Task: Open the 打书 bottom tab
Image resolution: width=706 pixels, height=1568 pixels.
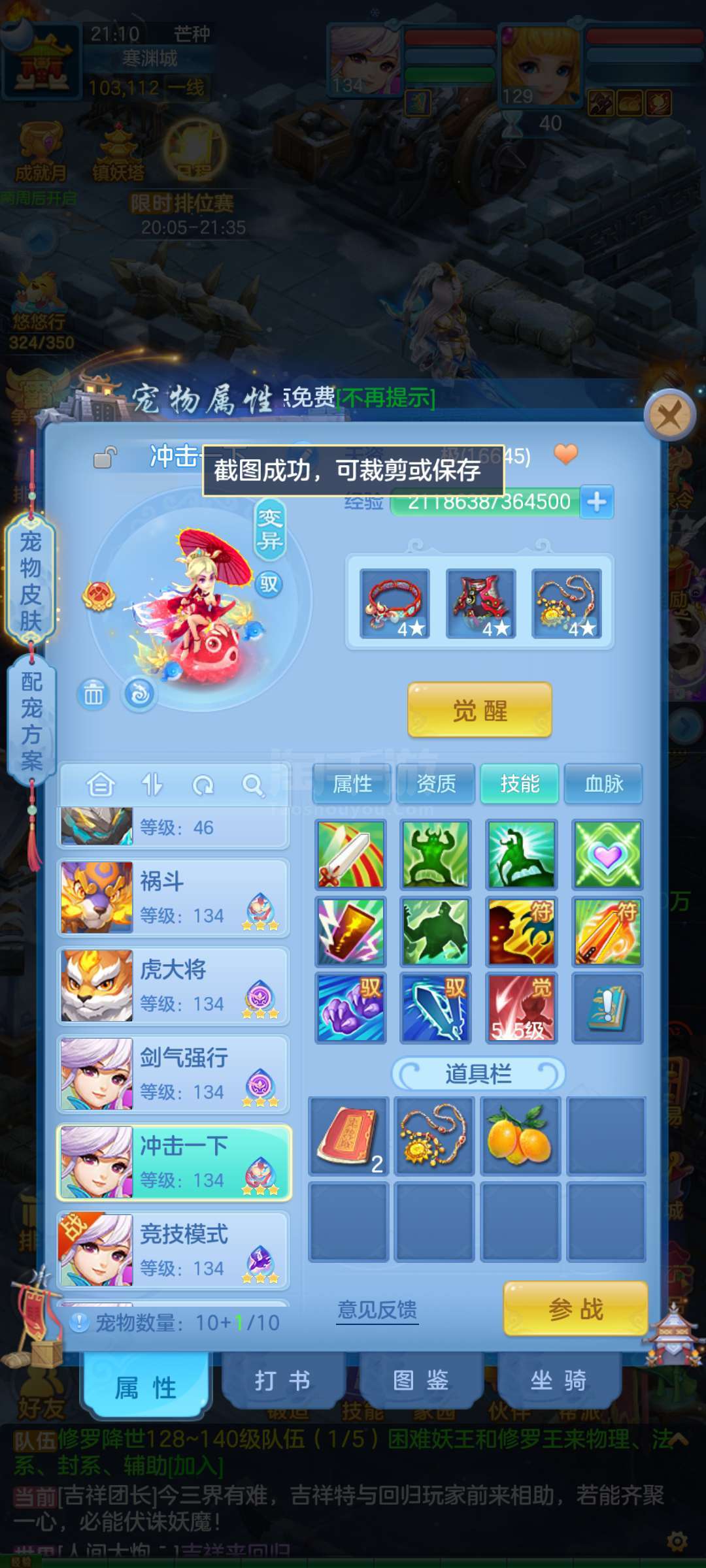Action: coord(282,1380)
